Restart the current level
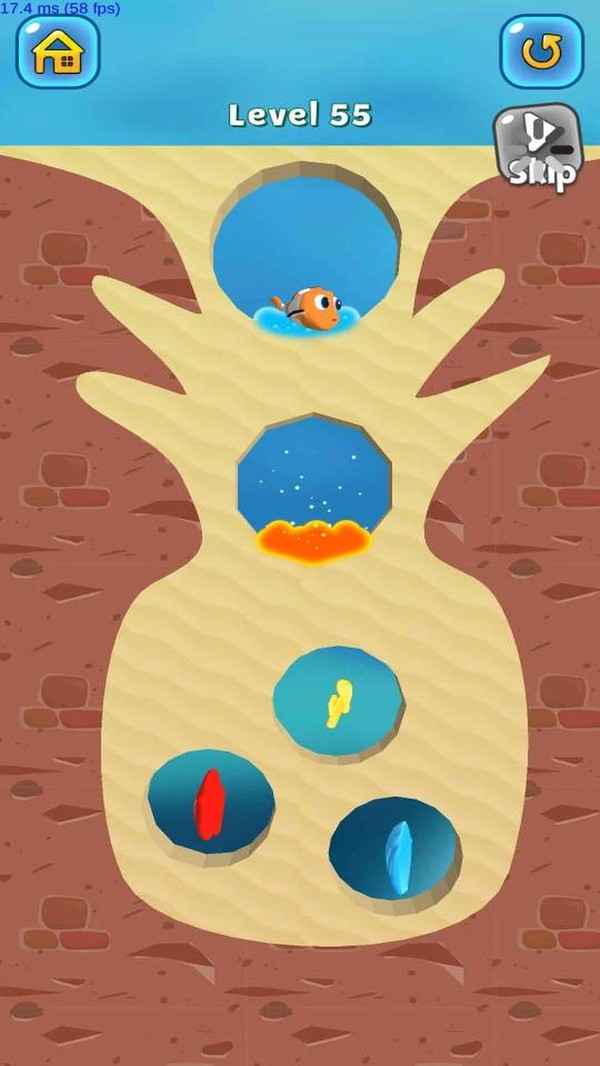 click(541, 50)
